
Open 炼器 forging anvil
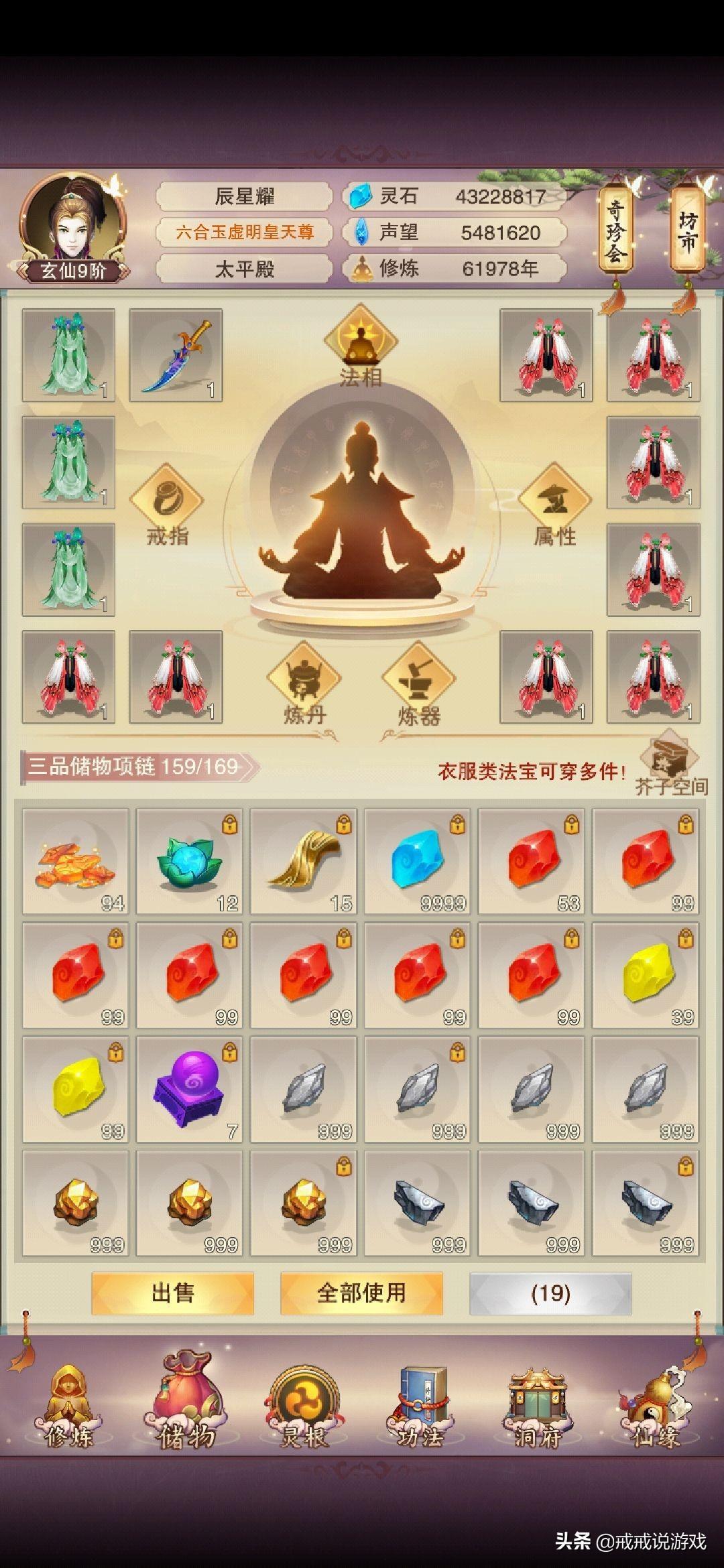(x=418, y=678)
